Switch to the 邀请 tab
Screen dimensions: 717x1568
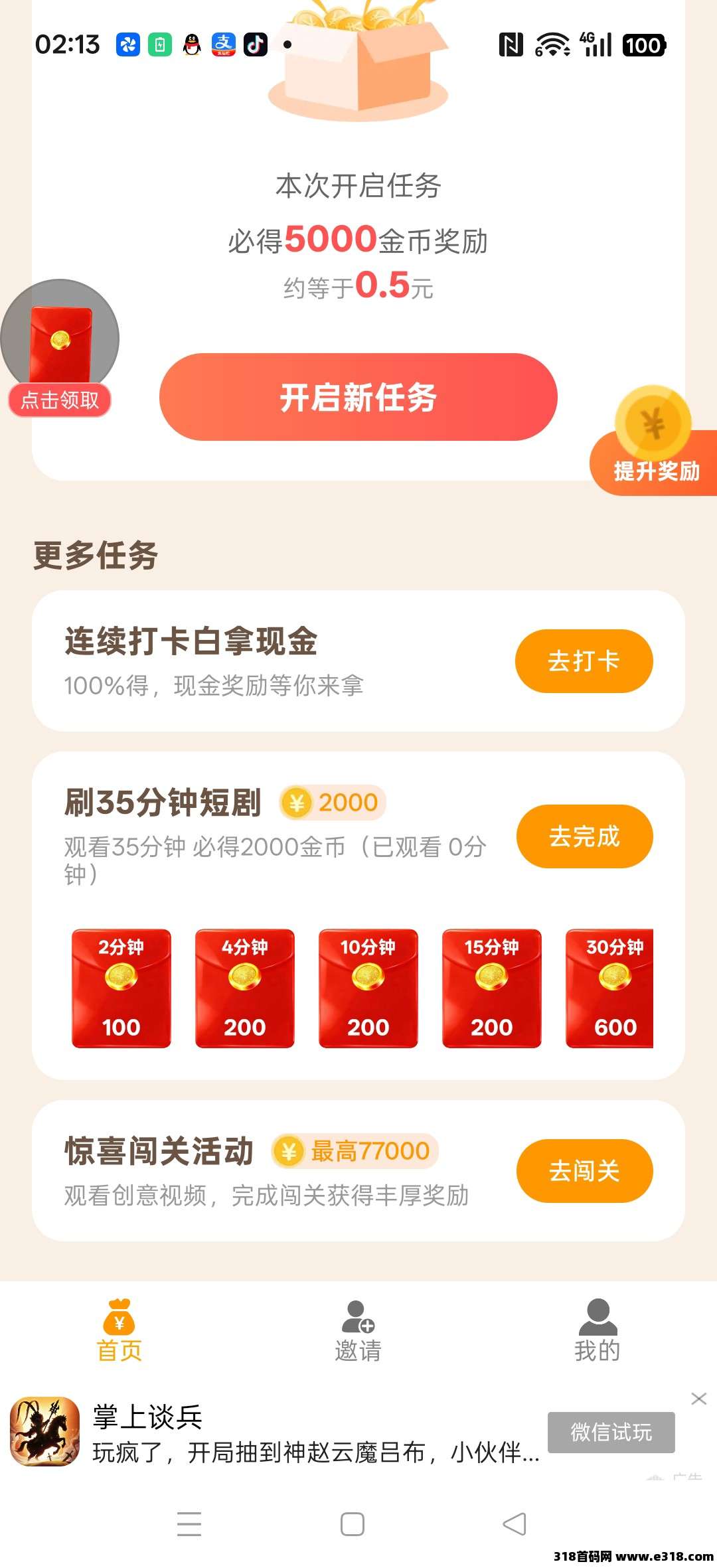click(x=358, y=1331)
